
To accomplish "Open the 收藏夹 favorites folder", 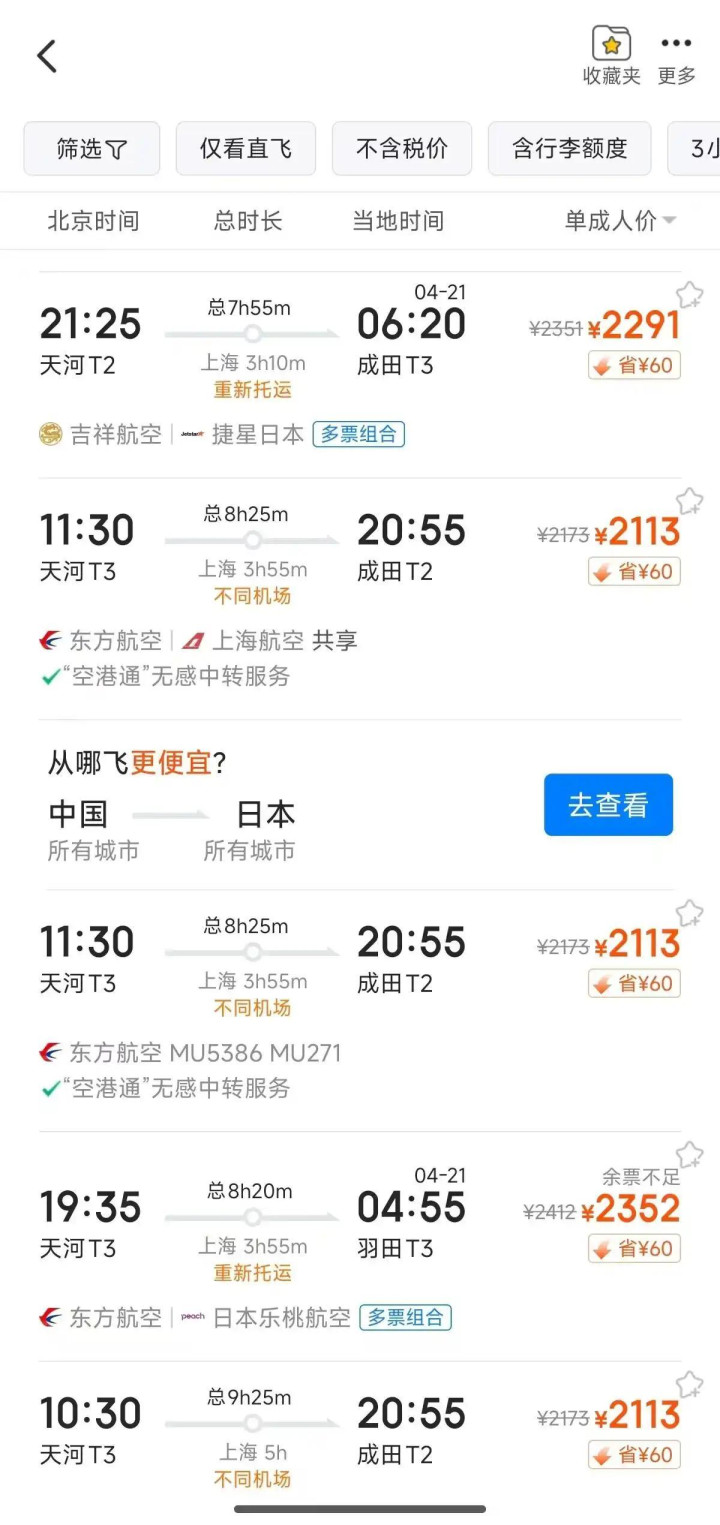I will tap(611, 56).
